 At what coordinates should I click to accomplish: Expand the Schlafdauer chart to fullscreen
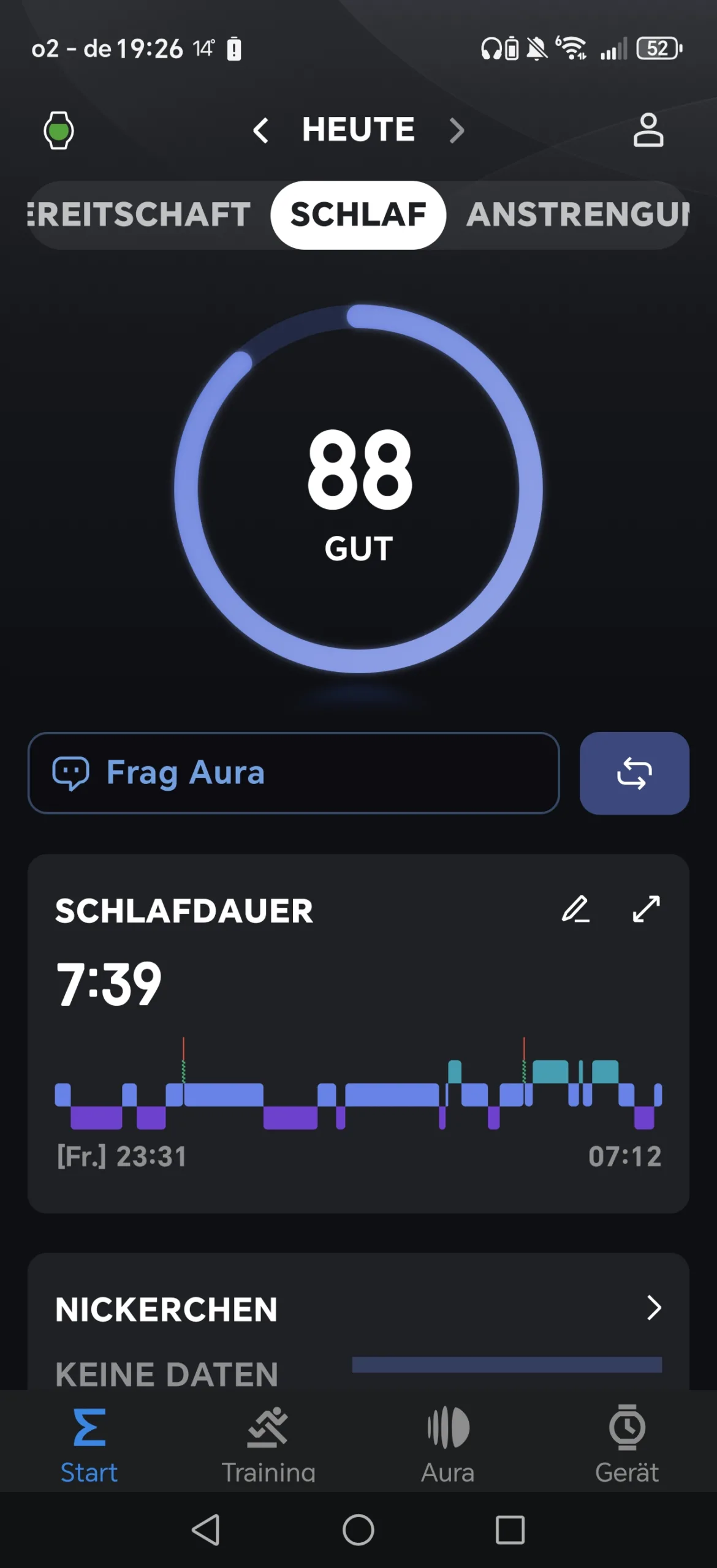647,909
